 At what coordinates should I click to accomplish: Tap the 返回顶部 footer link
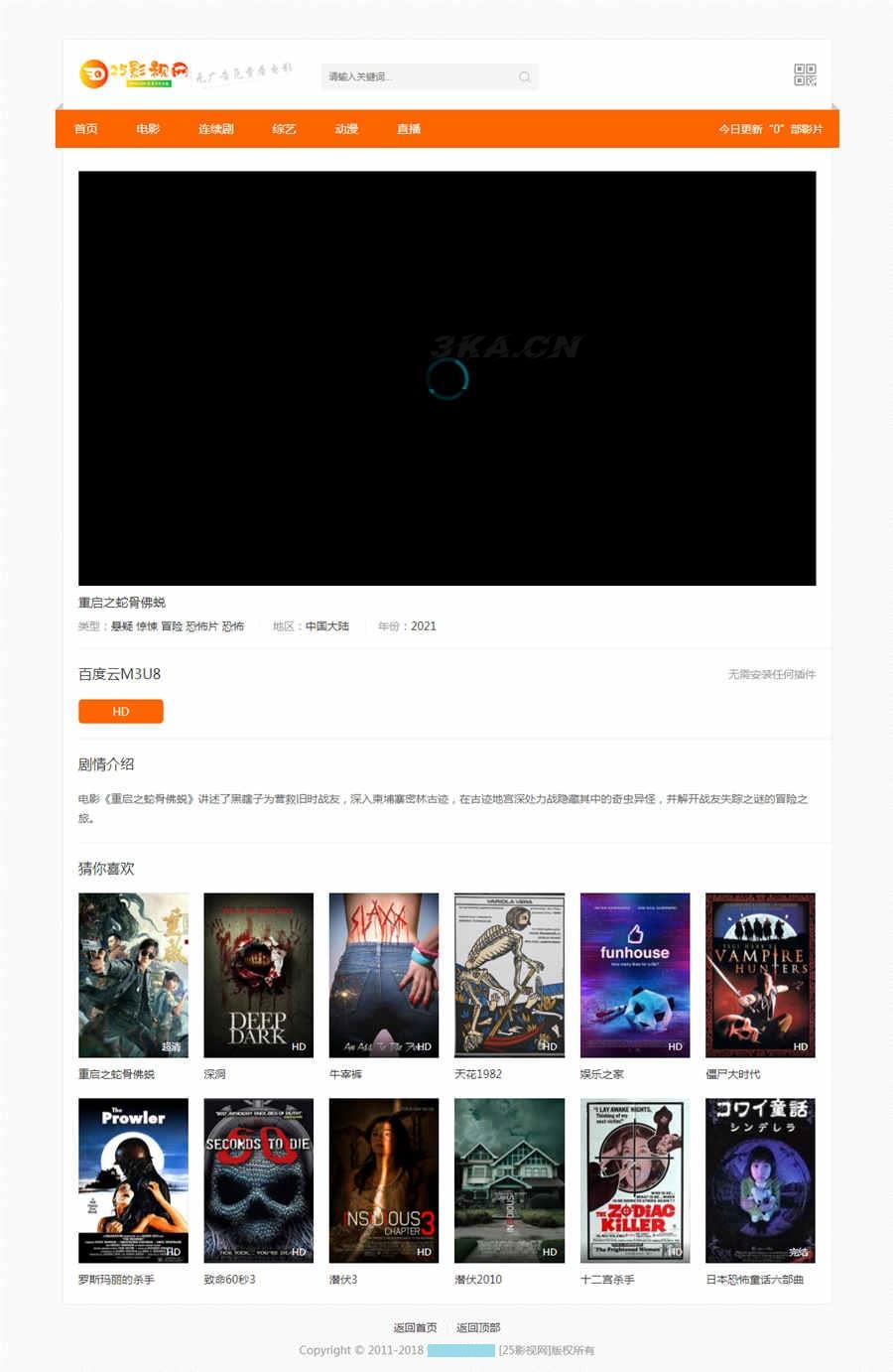coord(478,1327)
